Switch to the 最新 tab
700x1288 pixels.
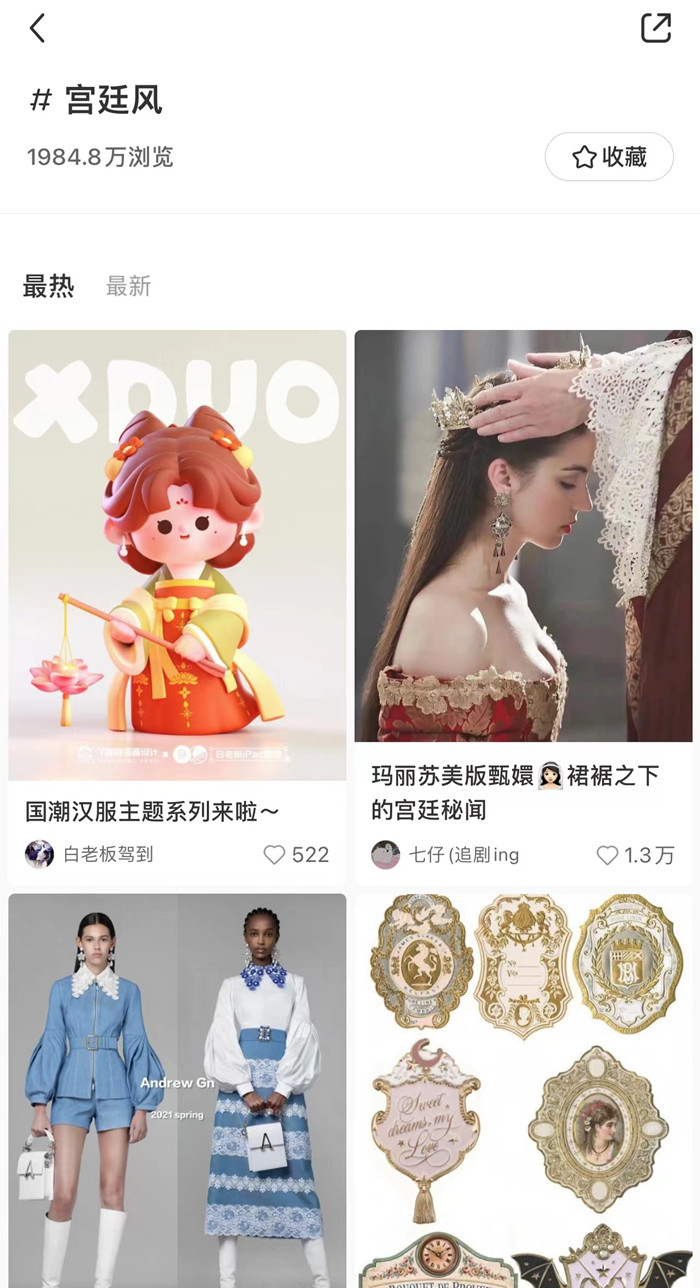[128, 286]
